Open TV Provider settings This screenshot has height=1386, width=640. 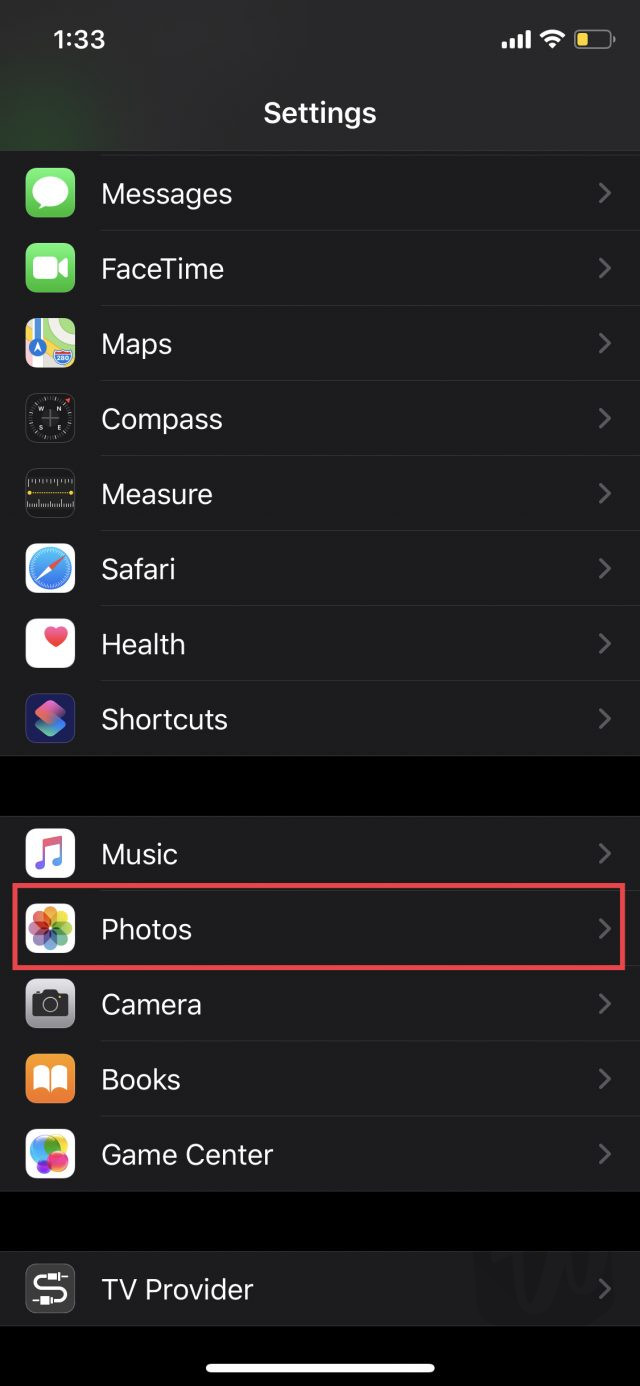tap(320, 1289)
